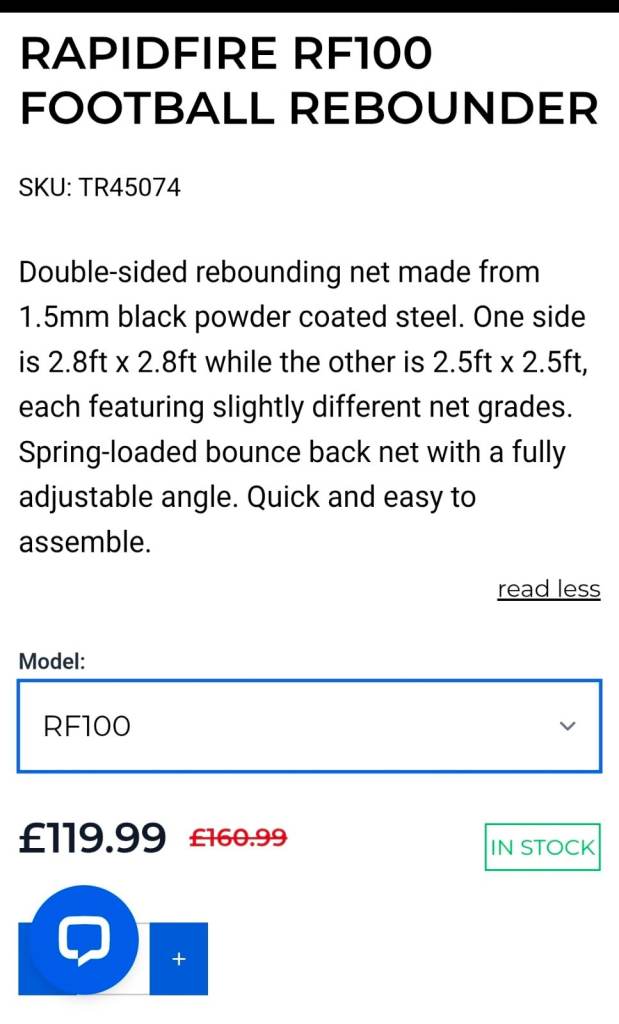Screen dimensions: 619x1024
Task: Open the Model dropdown showing RF100
Action: pyautogui.click(x=309, y=726)
